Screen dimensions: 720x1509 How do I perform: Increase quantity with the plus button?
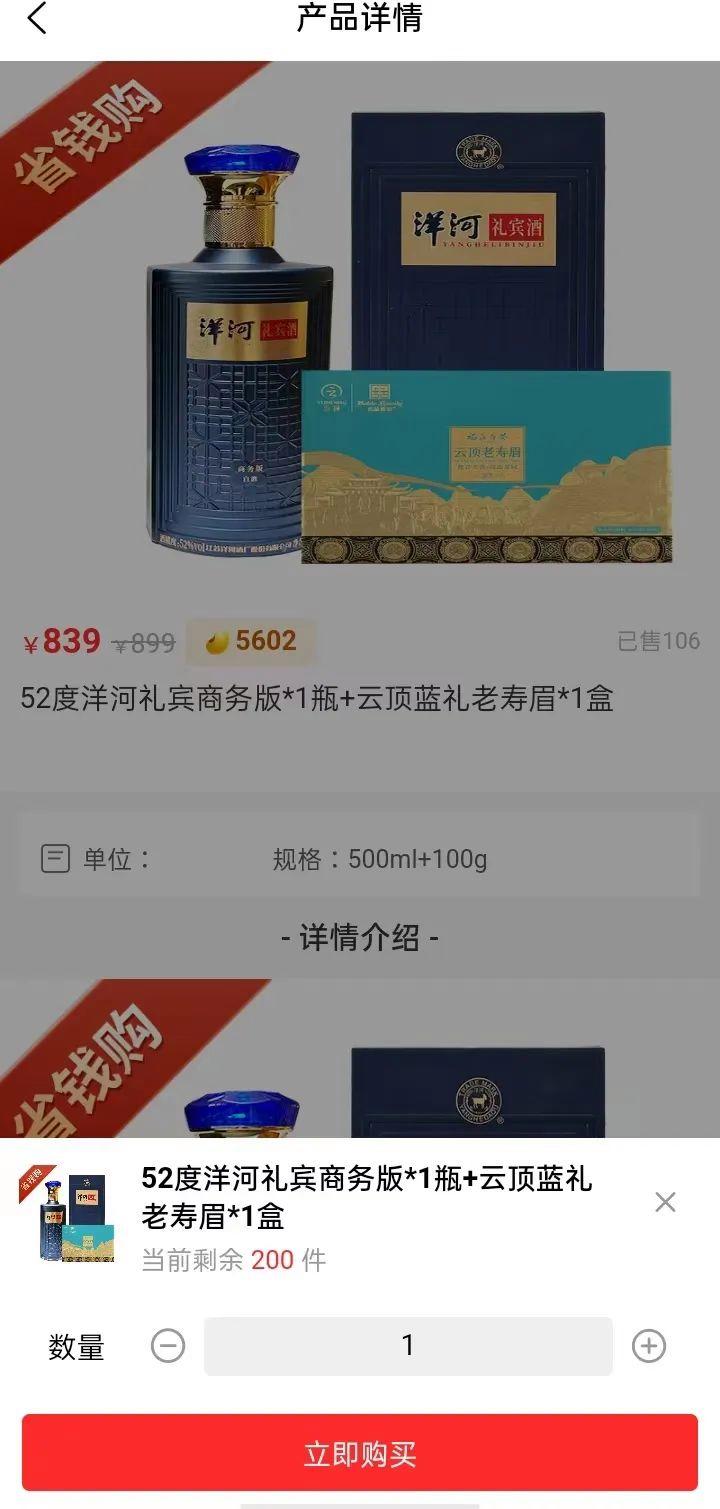pos(649,1347)
